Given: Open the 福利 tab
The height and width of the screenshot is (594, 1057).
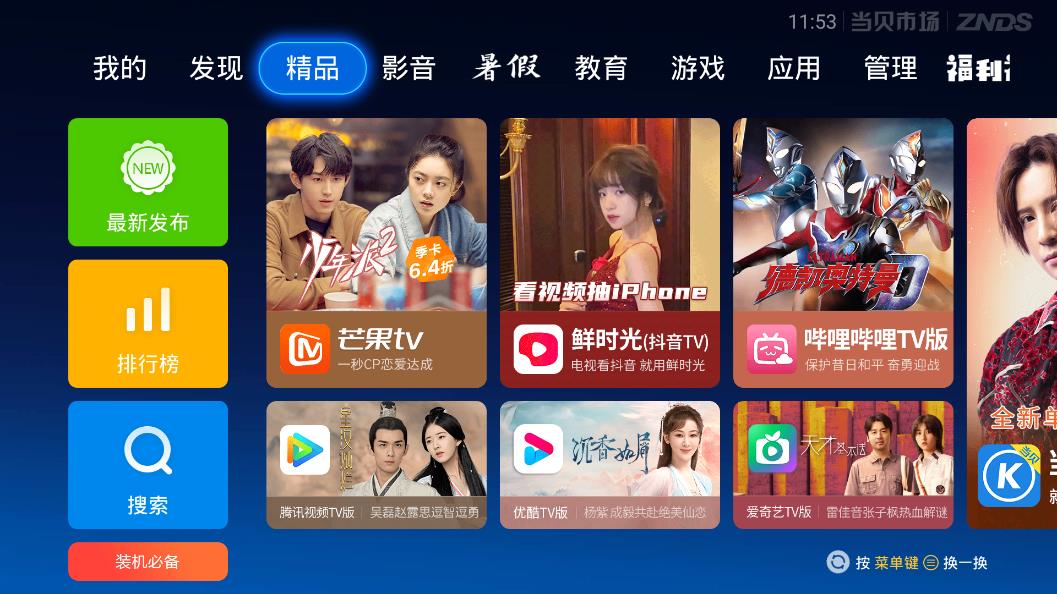Looking at the screenshot, I should tap(978, 68).
